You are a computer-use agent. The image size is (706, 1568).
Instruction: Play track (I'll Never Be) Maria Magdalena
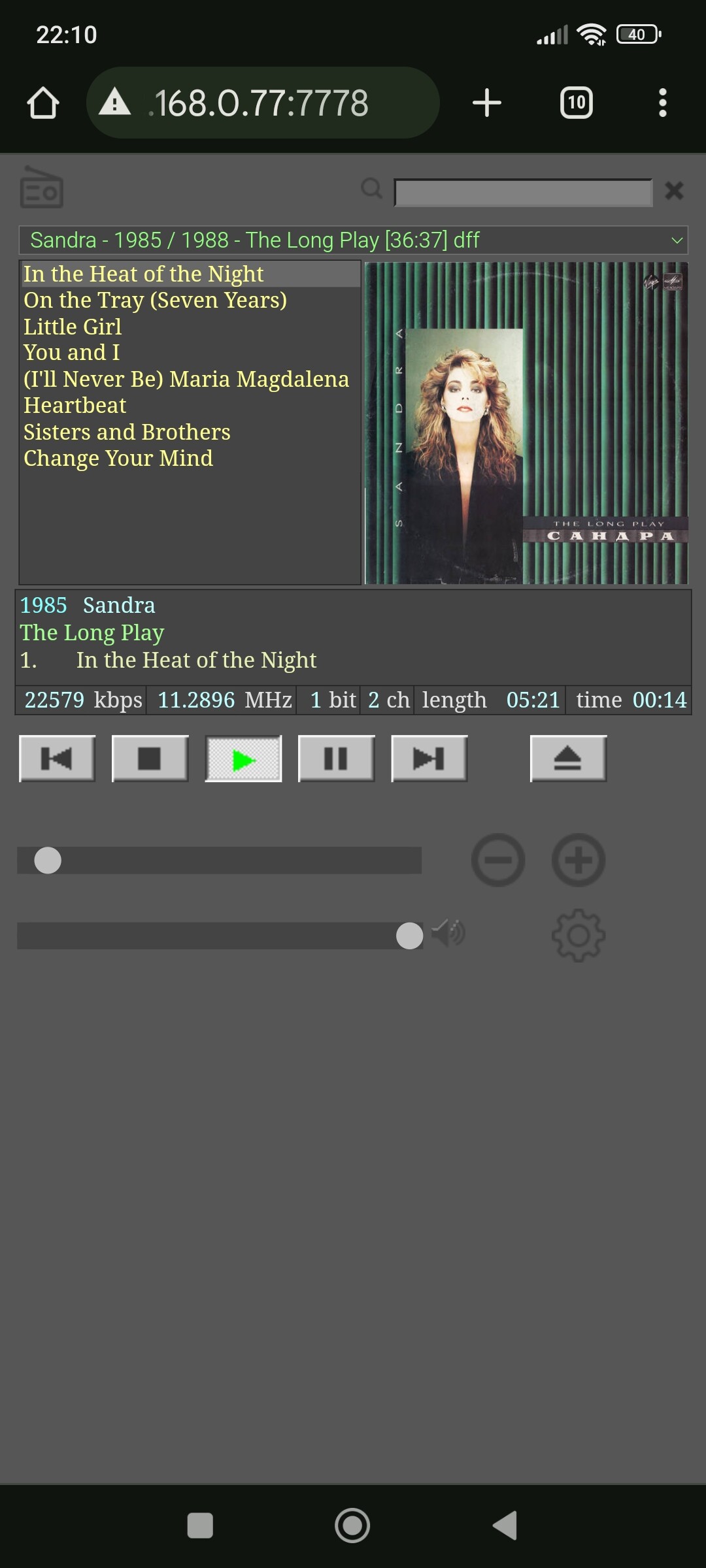[x=186, y=380]
